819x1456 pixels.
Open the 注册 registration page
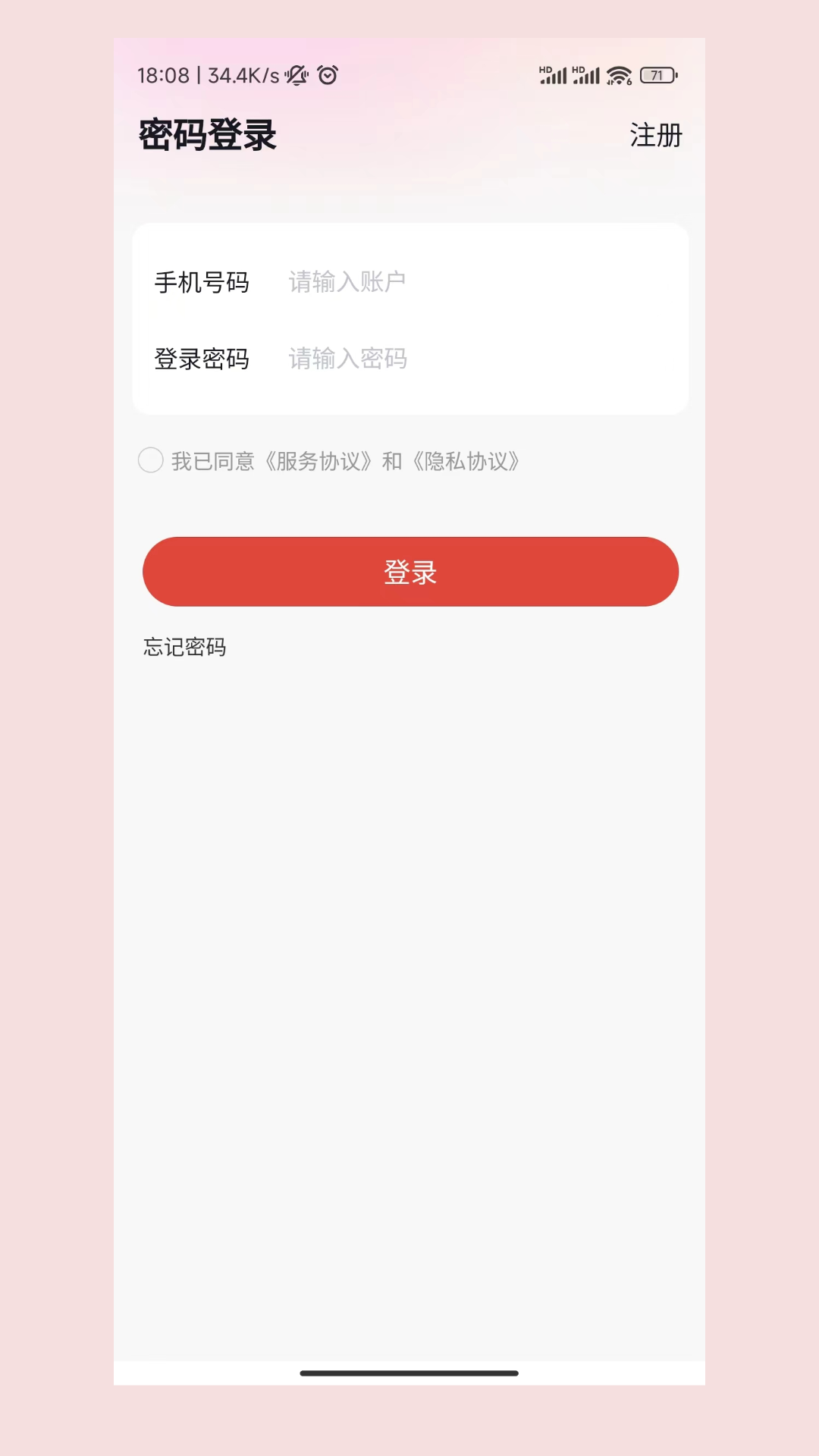tap(655, 136)
